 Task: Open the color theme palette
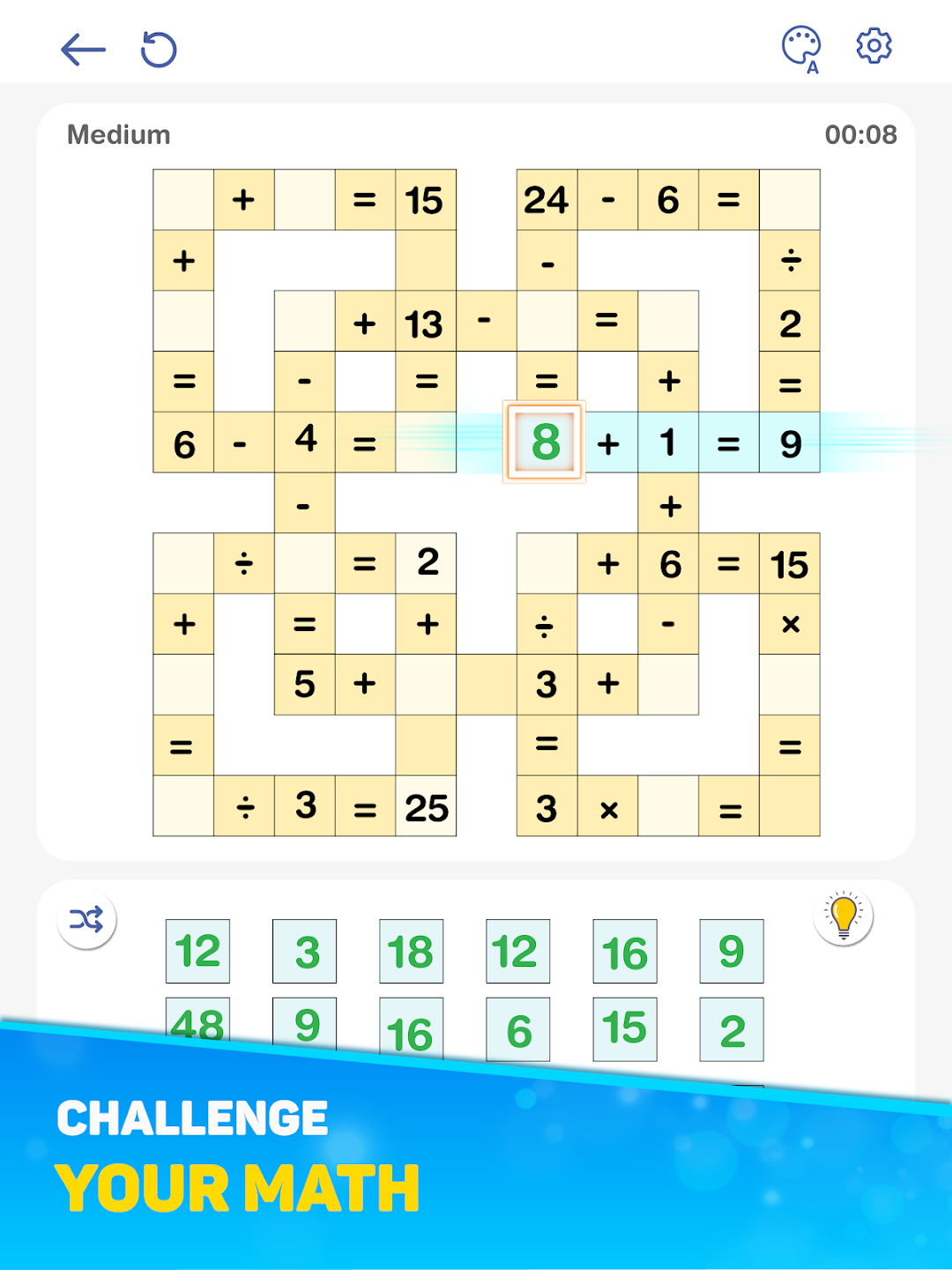[x=800, y=47]
